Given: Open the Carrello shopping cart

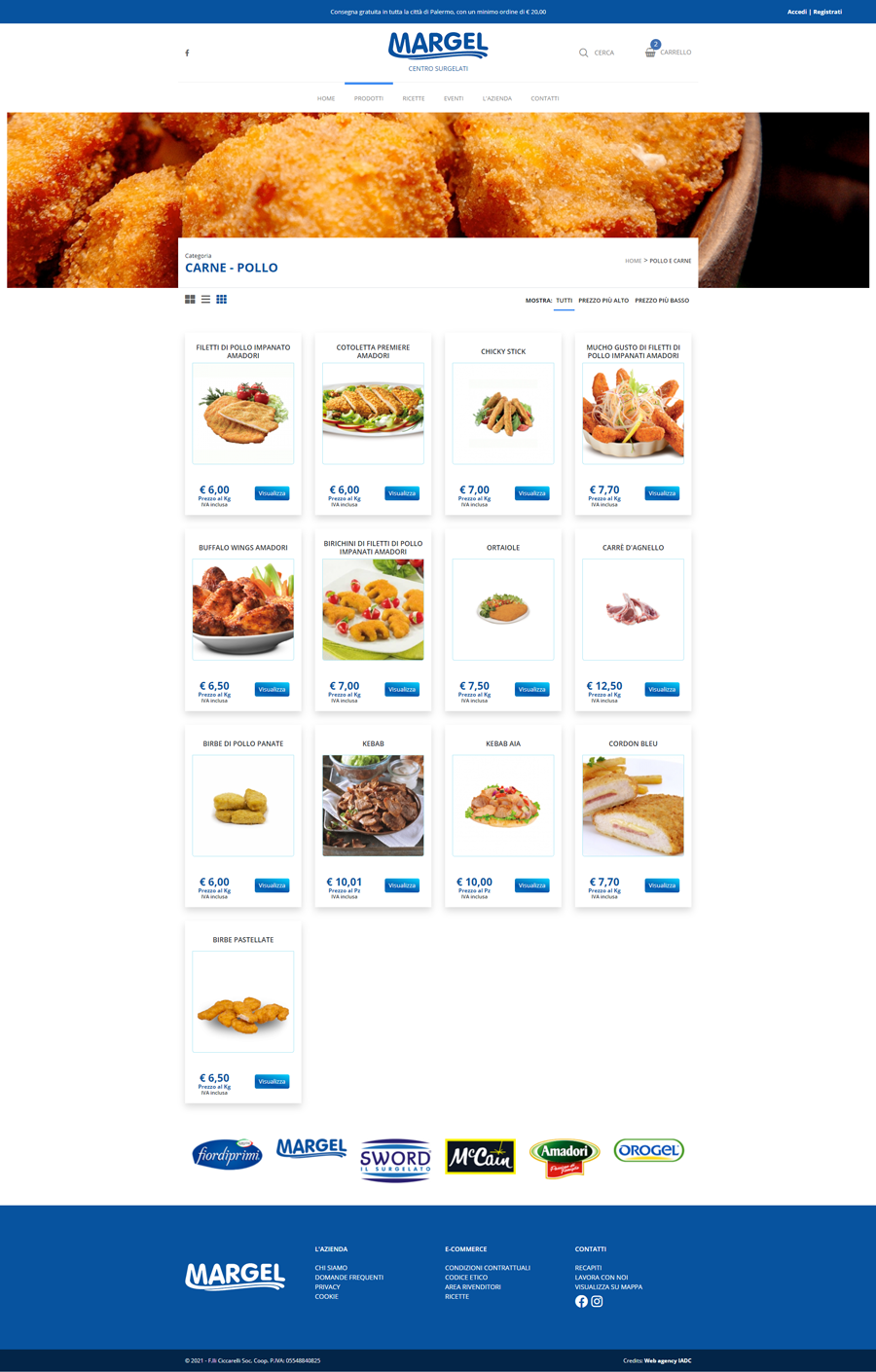Looking at the screenshot, I should 668,53.
